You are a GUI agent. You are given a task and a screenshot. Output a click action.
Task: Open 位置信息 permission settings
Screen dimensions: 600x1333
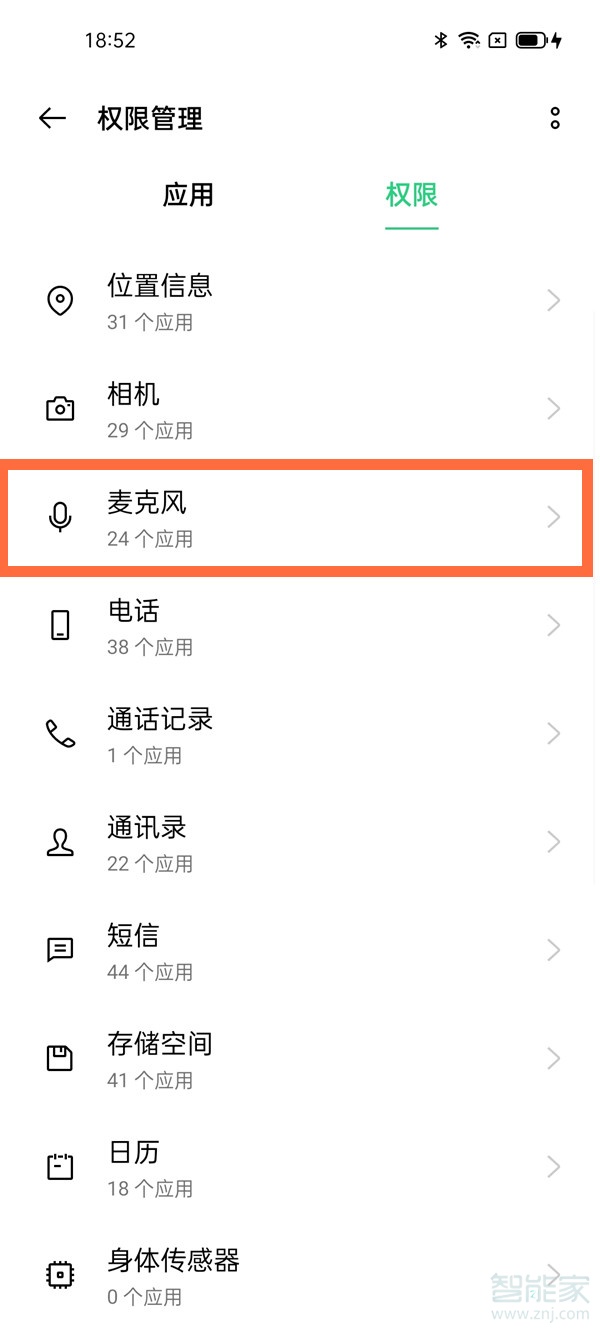click(300, 301)
